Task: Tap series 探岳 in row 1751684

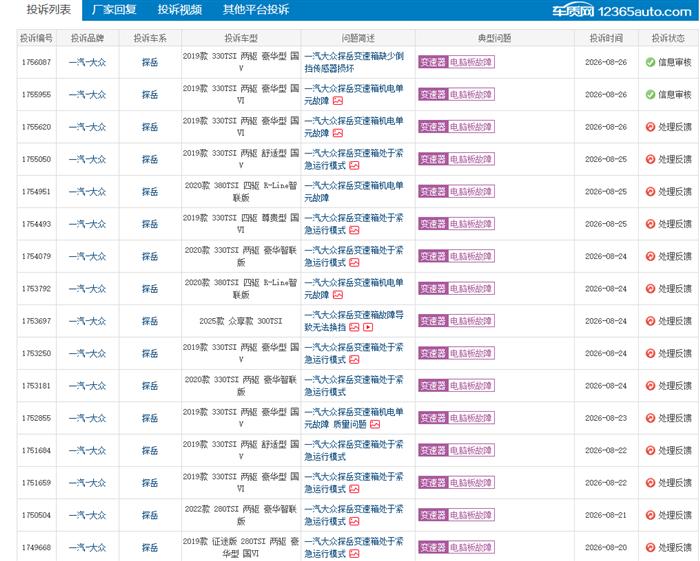Action: click(x=150, y=450)
